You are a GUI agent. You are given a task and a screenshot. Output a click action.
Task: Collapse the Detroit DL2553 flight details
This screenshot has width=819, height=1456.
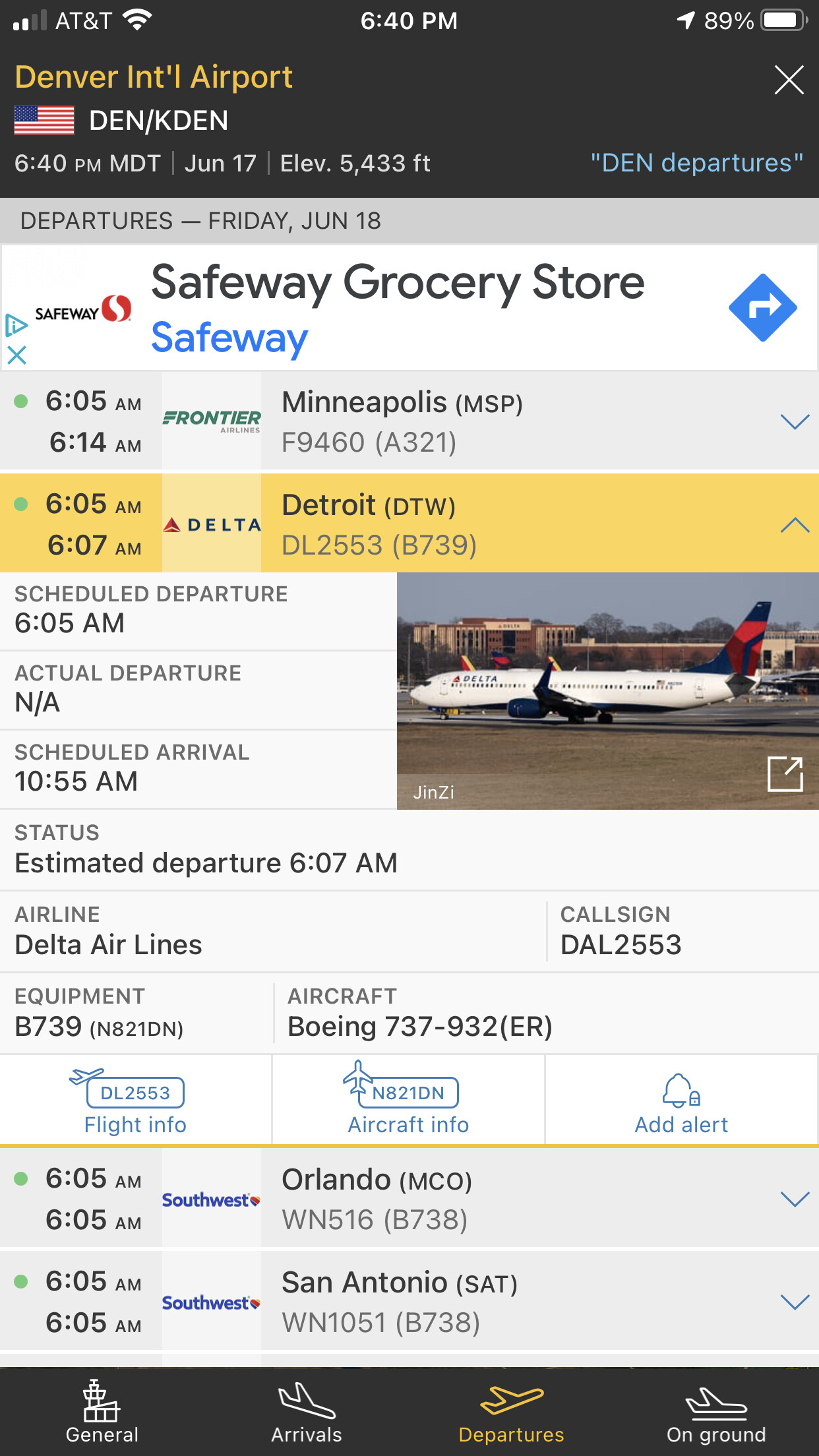pos(794,525)
